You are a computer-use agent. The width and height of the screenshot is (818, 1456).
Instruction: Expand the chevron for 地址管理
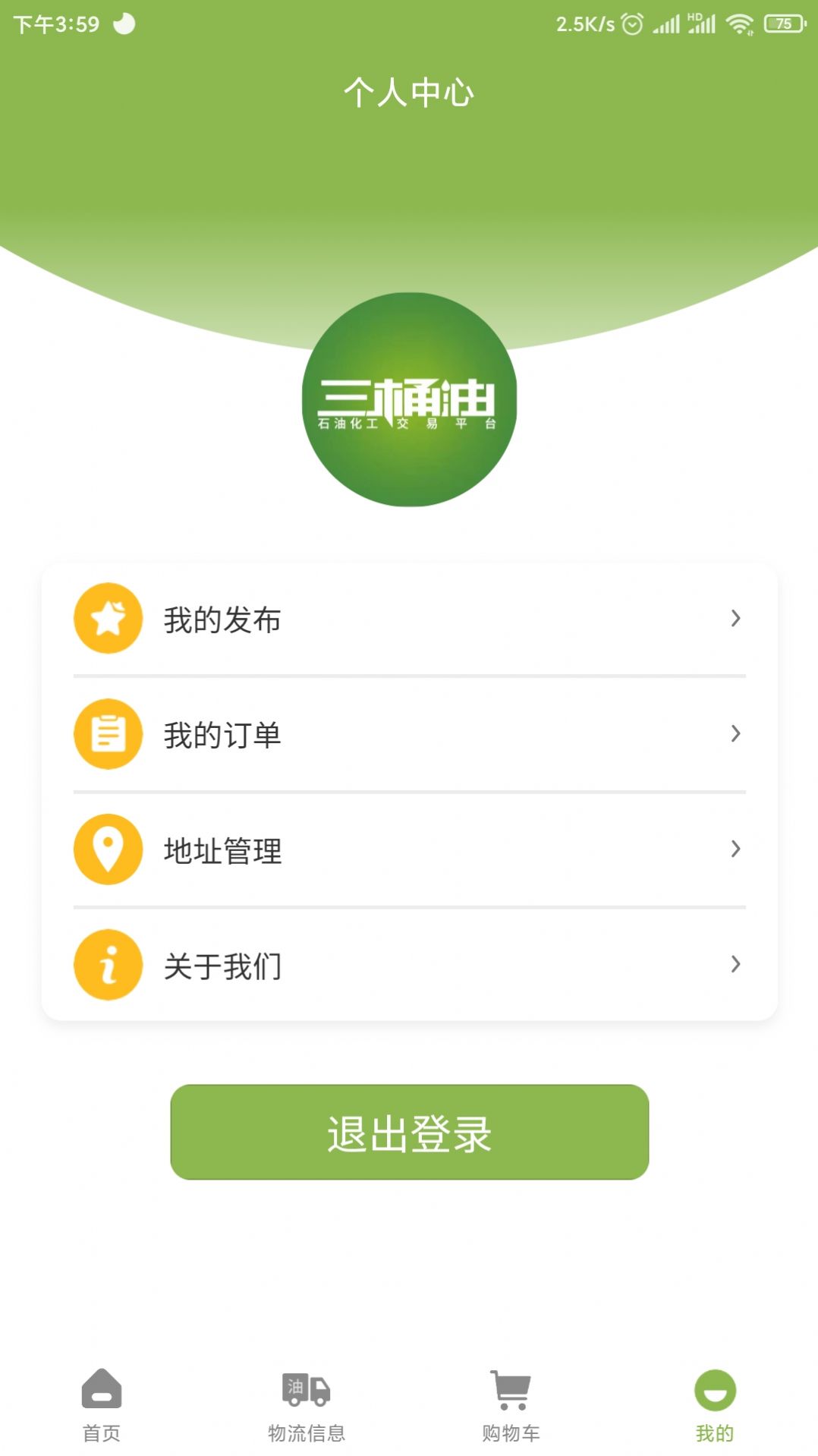735,849
